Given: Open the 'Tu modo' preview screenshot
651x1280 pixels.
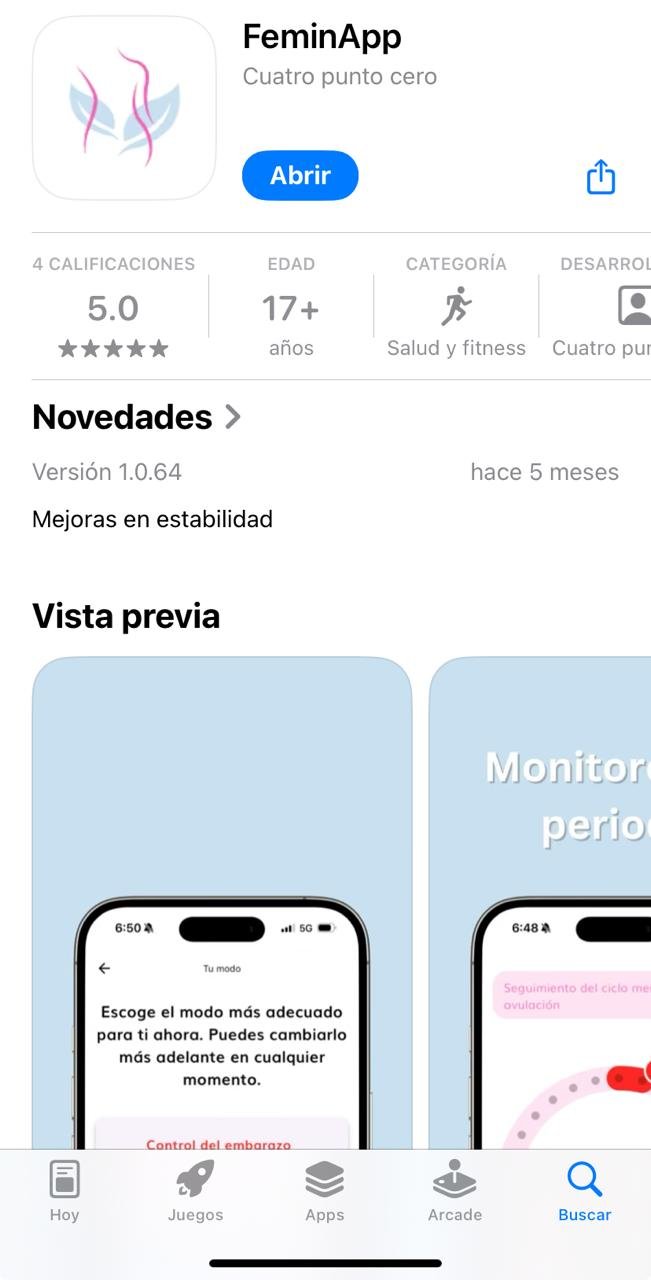Looking at the screenshot, I should point(222,900).
